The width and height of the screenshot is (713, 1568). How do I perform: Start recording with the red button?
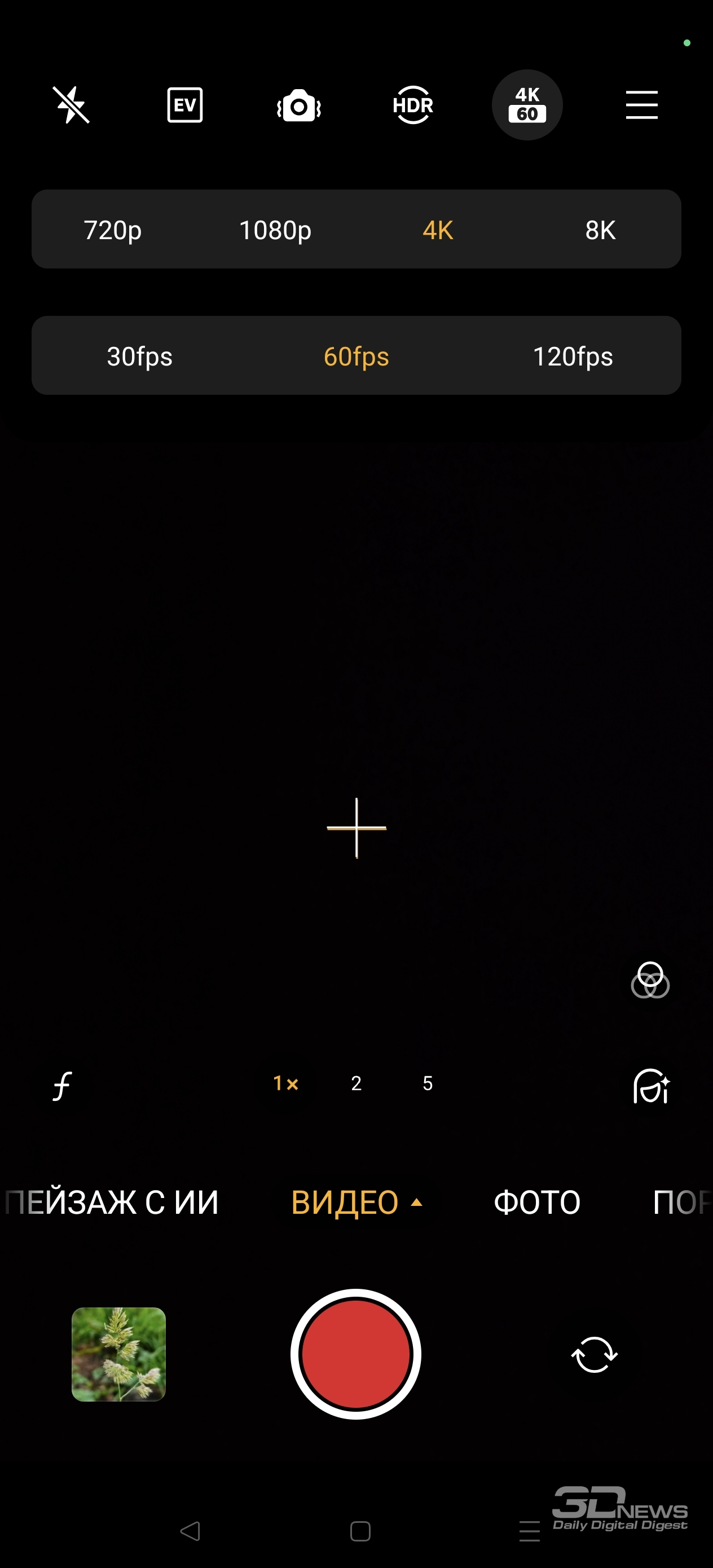(x=356, y=1354)
